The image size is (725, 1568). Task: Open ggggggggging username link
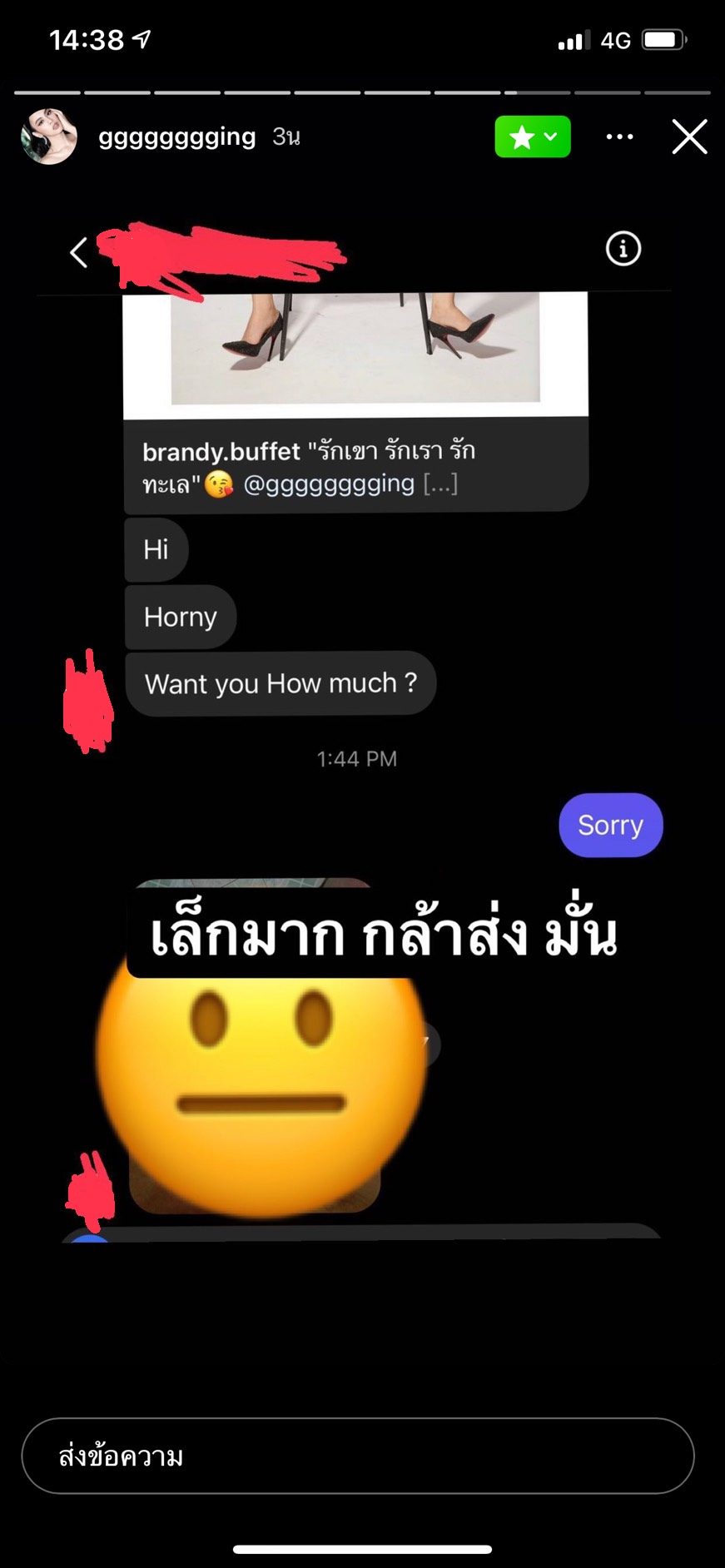pos(176,136)
